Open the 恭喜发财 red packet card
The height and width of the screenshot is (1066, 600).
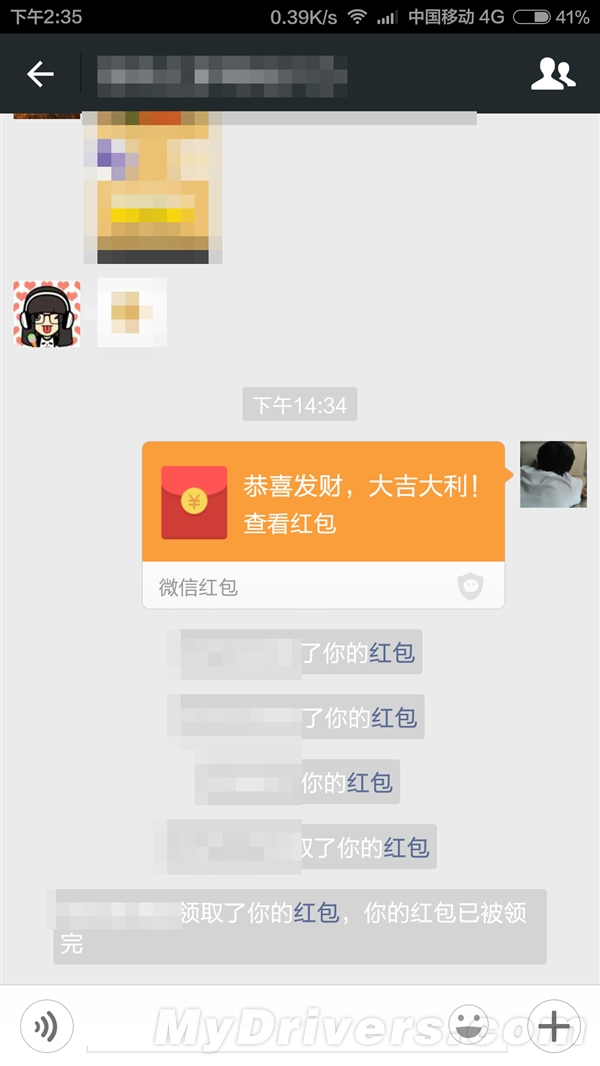pos(323,502)
